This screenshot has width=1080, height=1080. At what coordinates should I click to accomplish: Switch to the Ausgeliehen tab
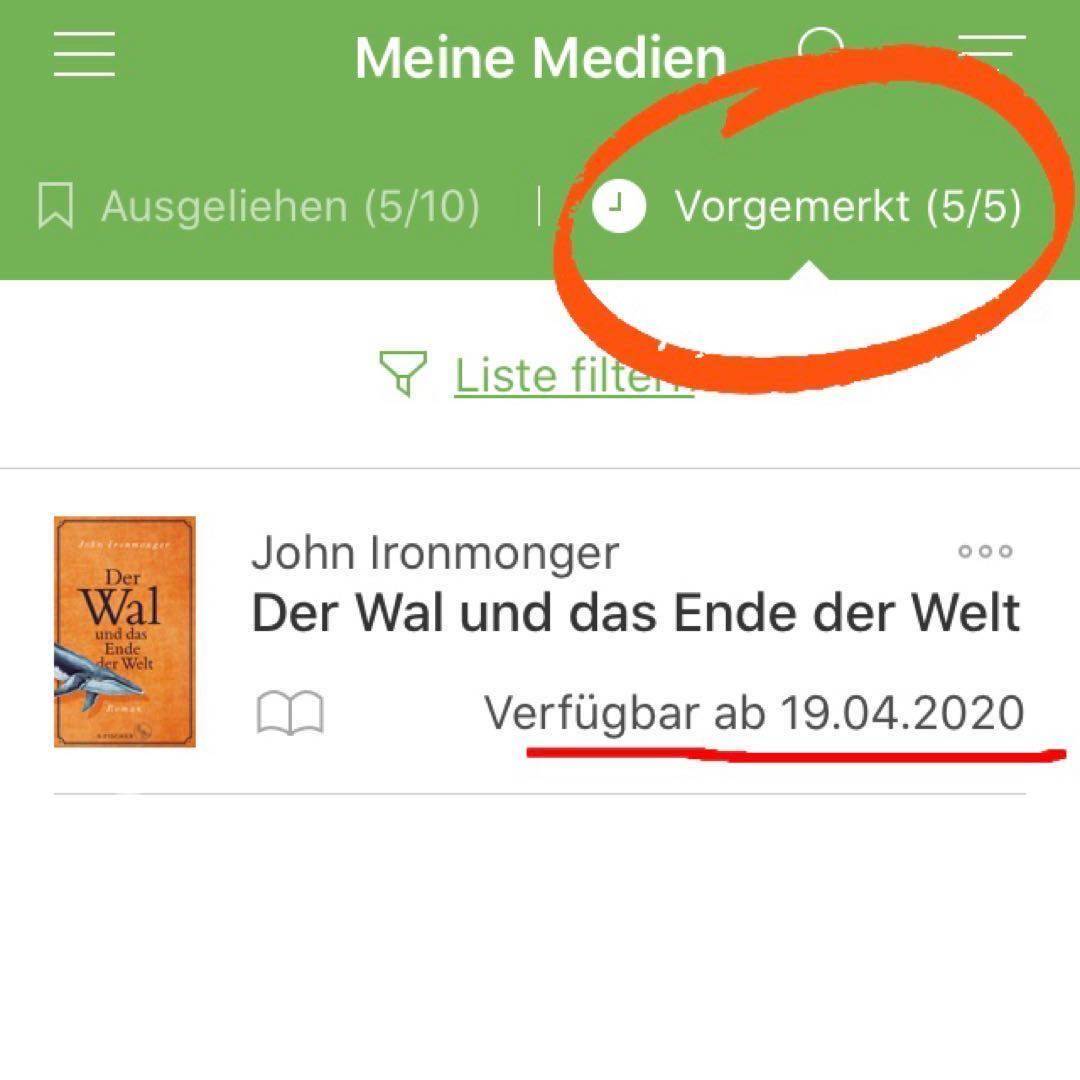(258, 207)
